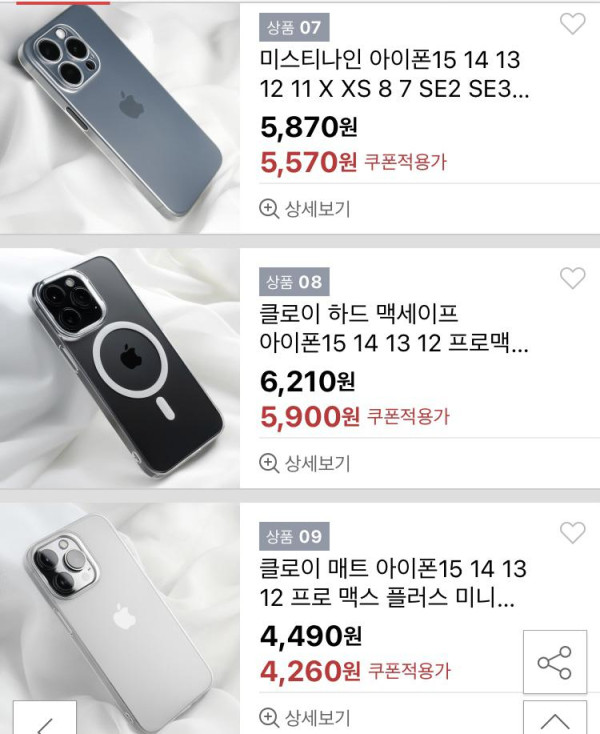Like the 미스티나인 아이폰 case (상품 07)
This screenshot has height=734, width=600.
(572, 25)
